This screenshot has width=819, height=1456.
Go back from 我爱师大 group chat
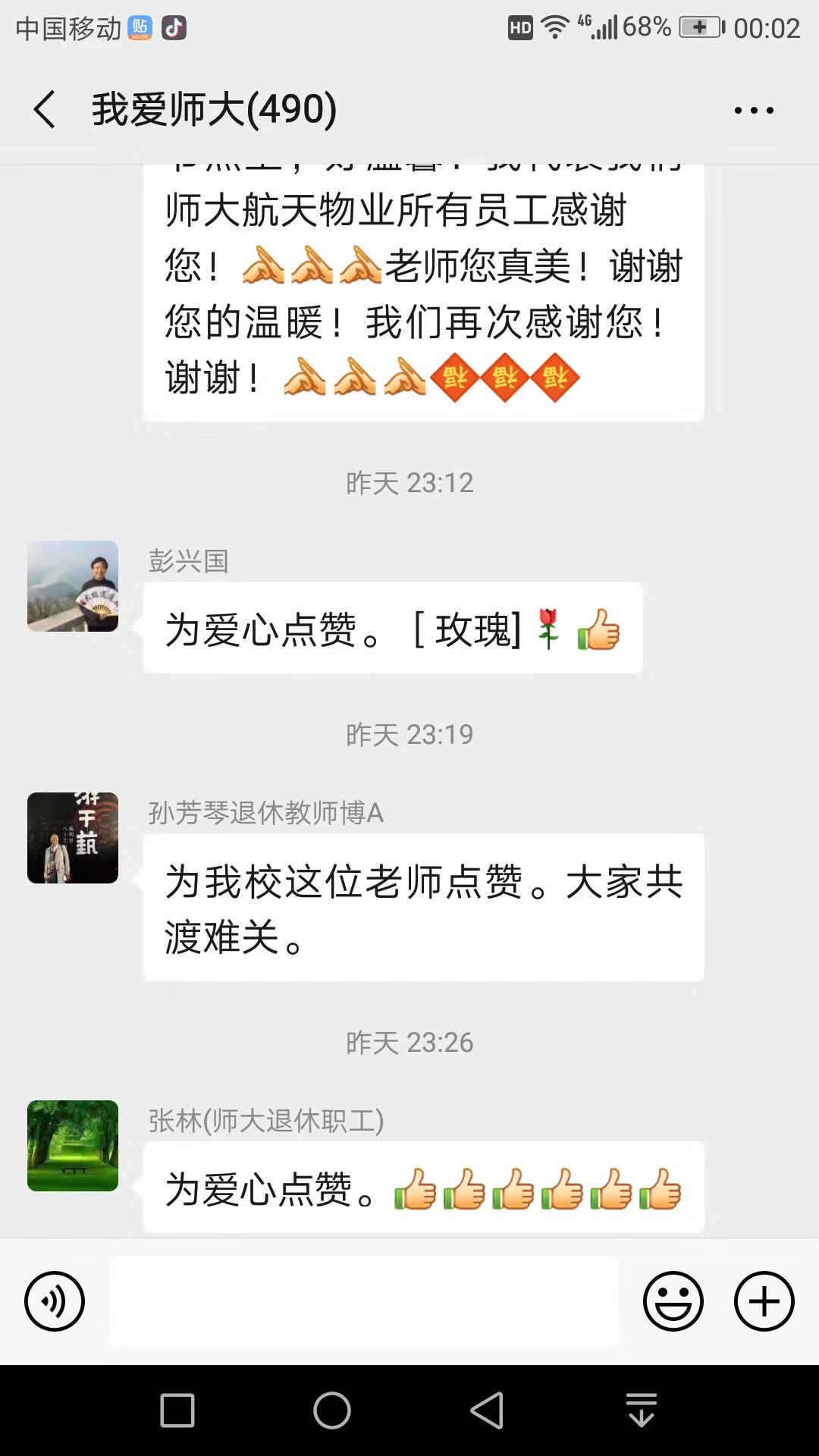tap(45, 109)
